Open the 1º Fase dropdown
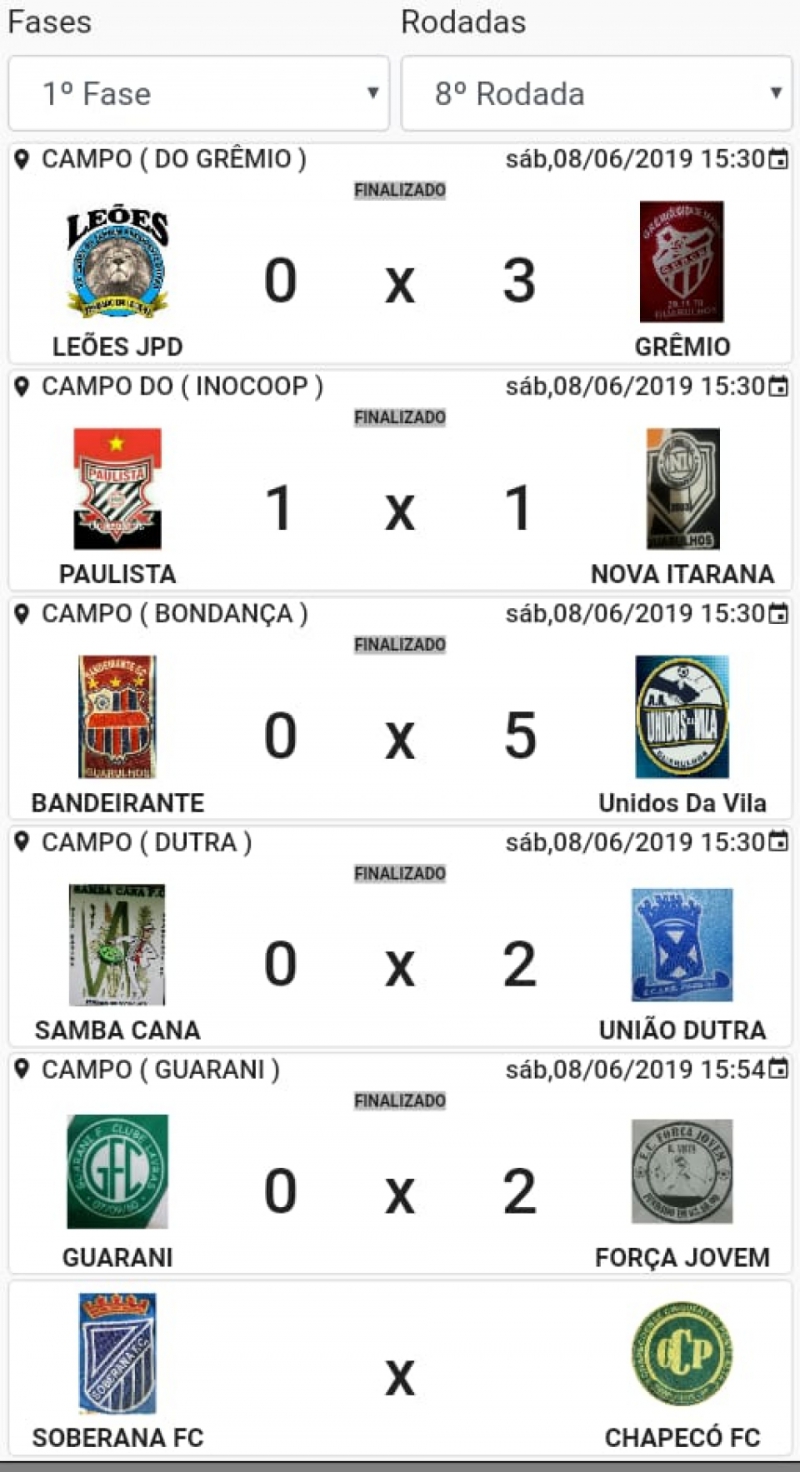Image resolution: width=800 pixels, height=1472 pixels. [198, 94]
